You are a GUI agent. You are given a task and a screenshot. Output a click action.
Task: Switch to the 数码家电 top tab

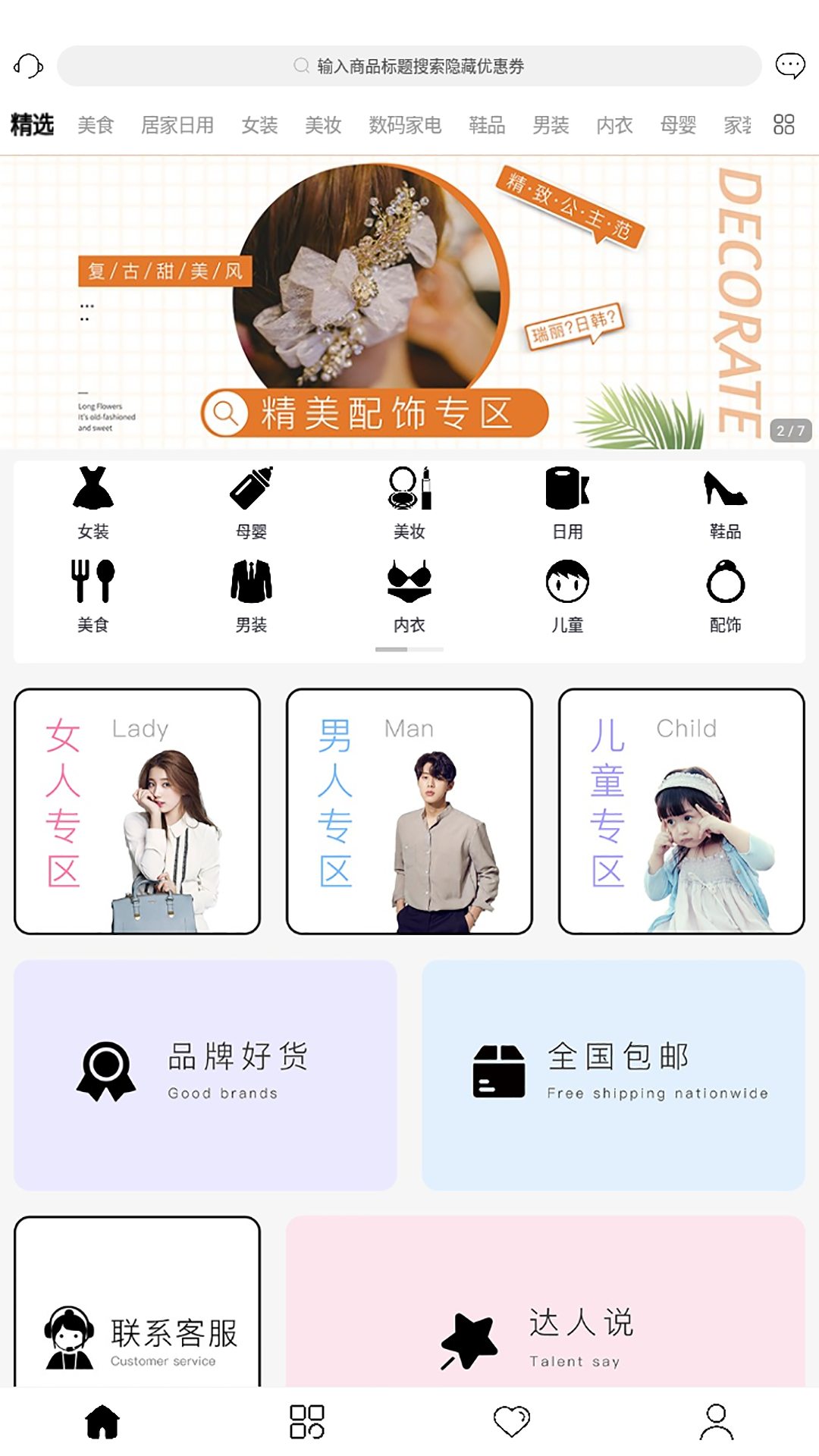[x=405, y=125]
